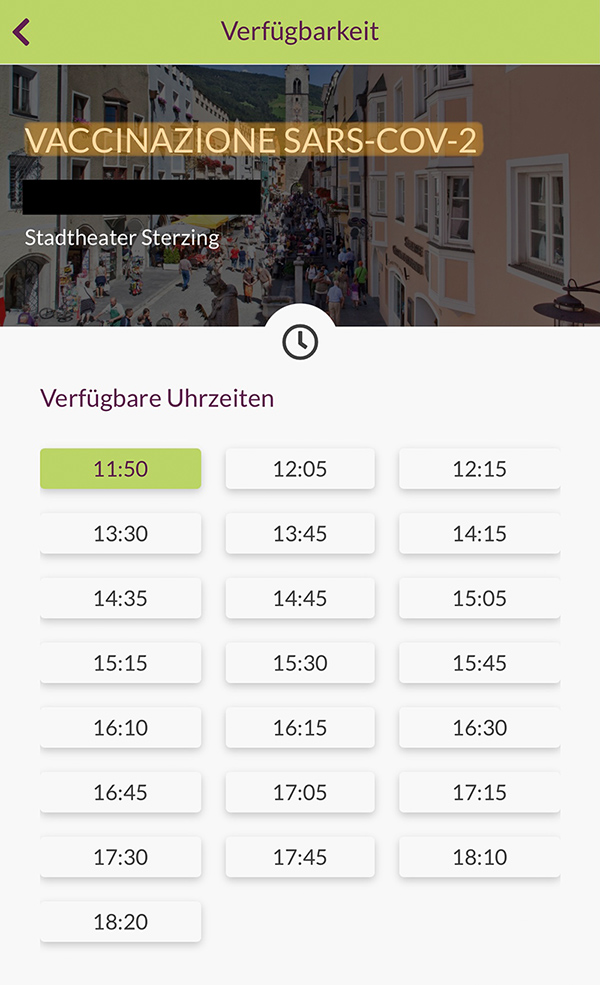Pick the 18:10 time slot
This screenshot has width=600, height=985.
479,857
